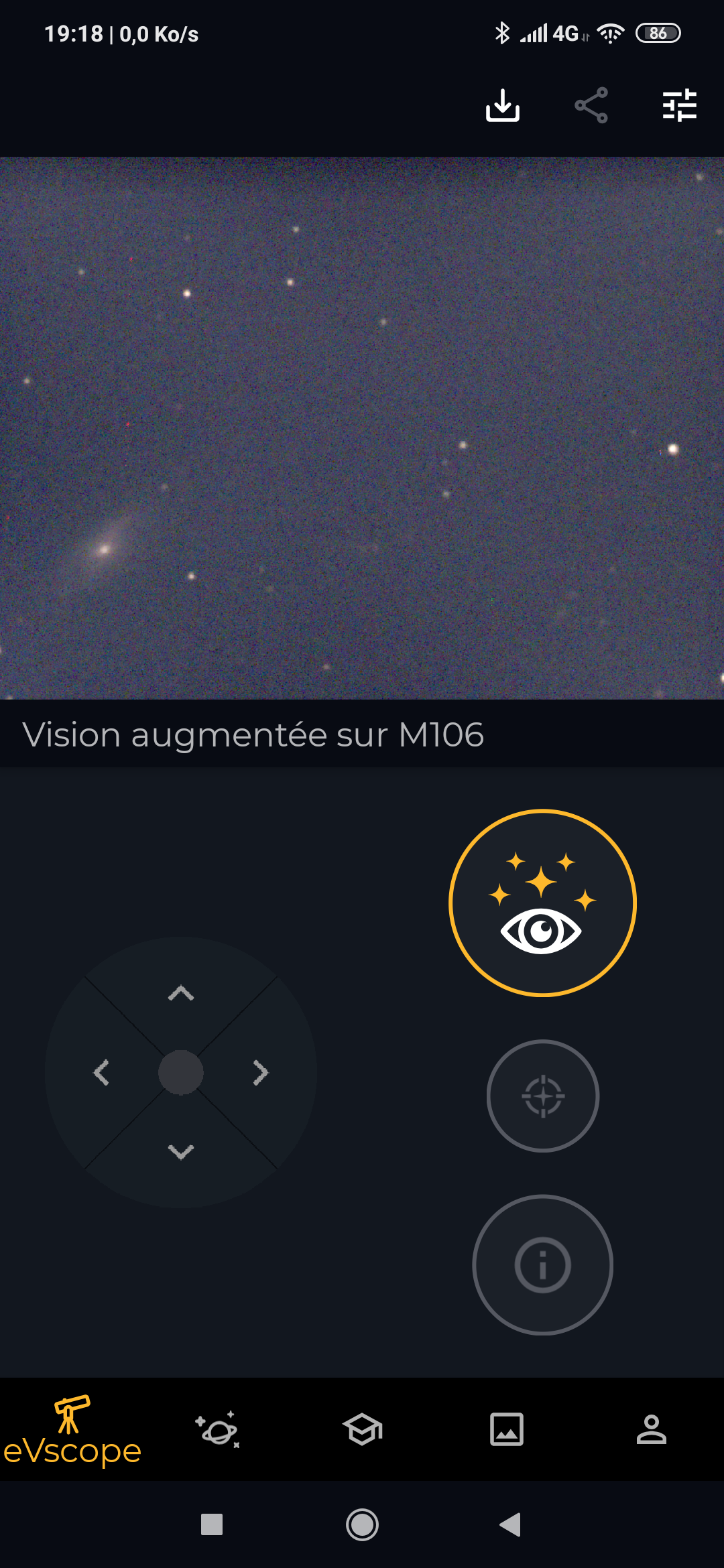
Task: Switch to the image gallery tab
Action: coord(507,1430)
